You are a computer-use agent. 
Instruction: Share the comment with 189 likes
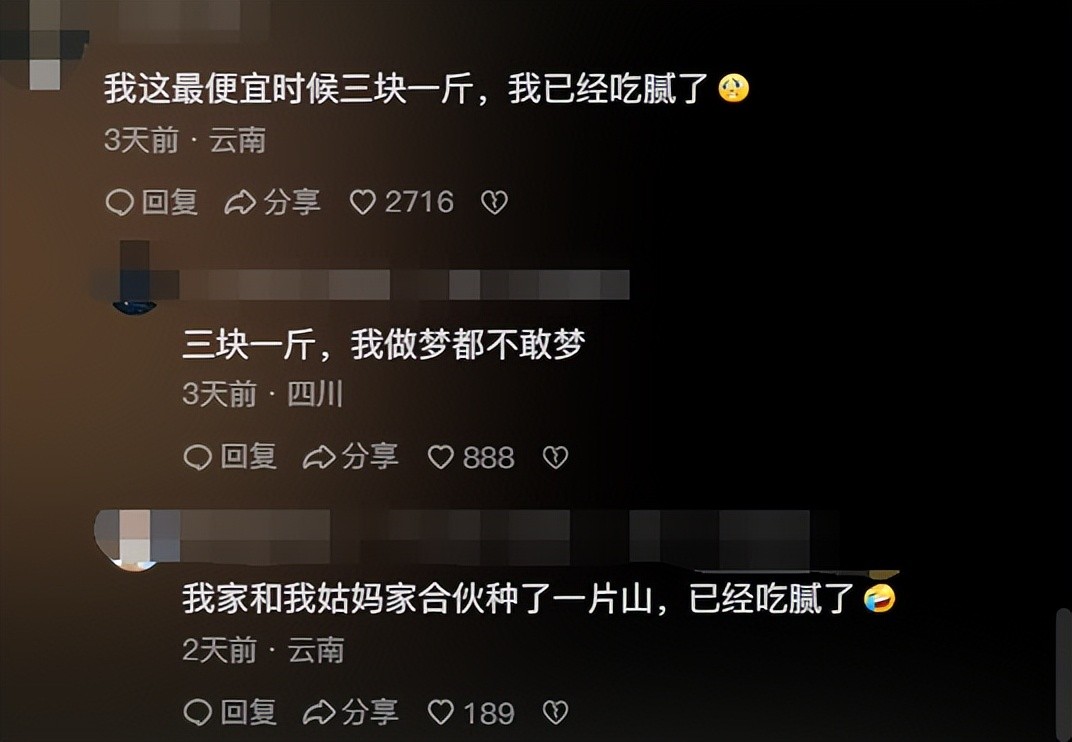click(350, 713)
